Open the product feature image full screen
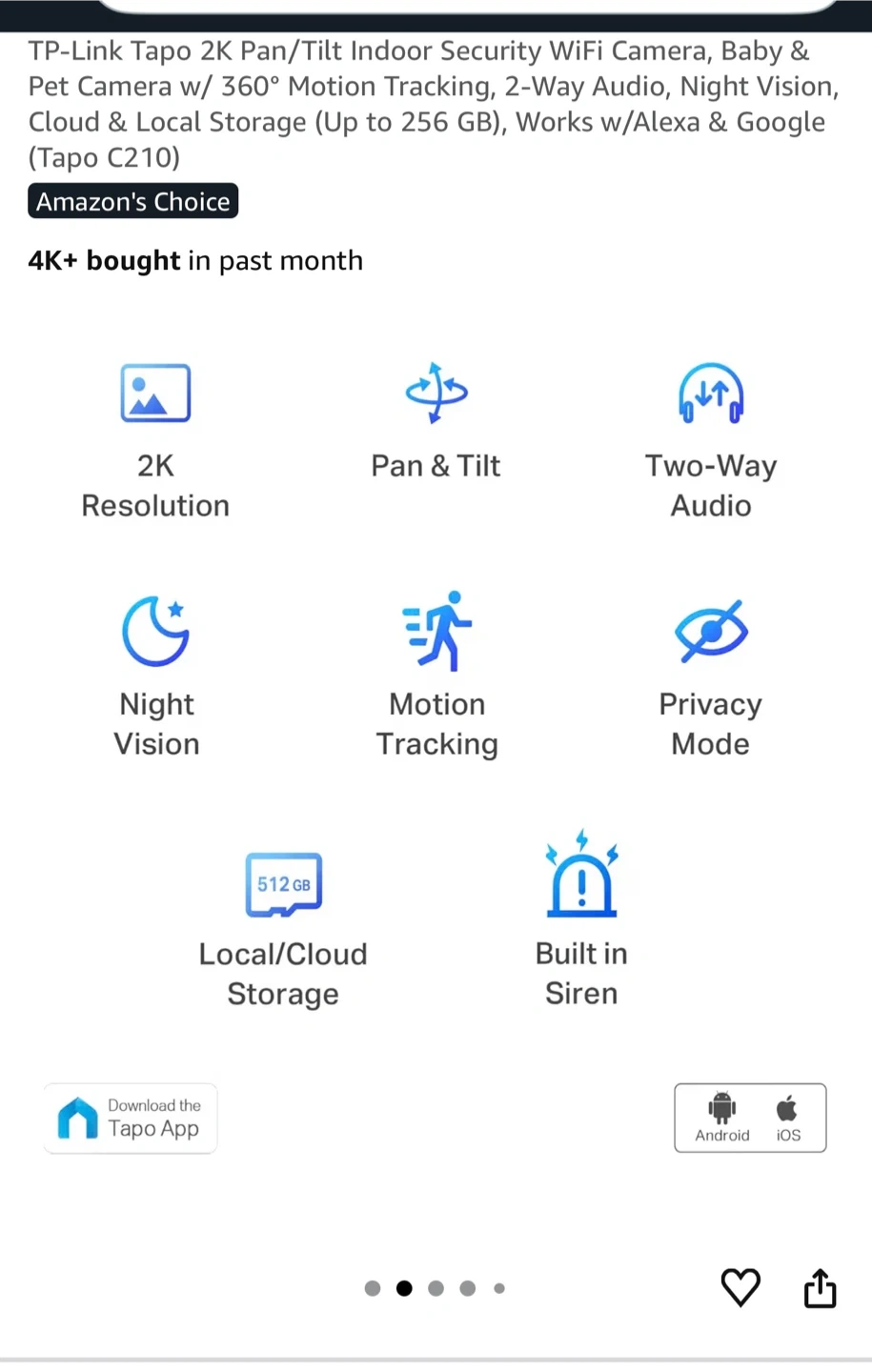Image resolution: width=872 pixels, height=1372 pixels. click(x=436, y=743)
